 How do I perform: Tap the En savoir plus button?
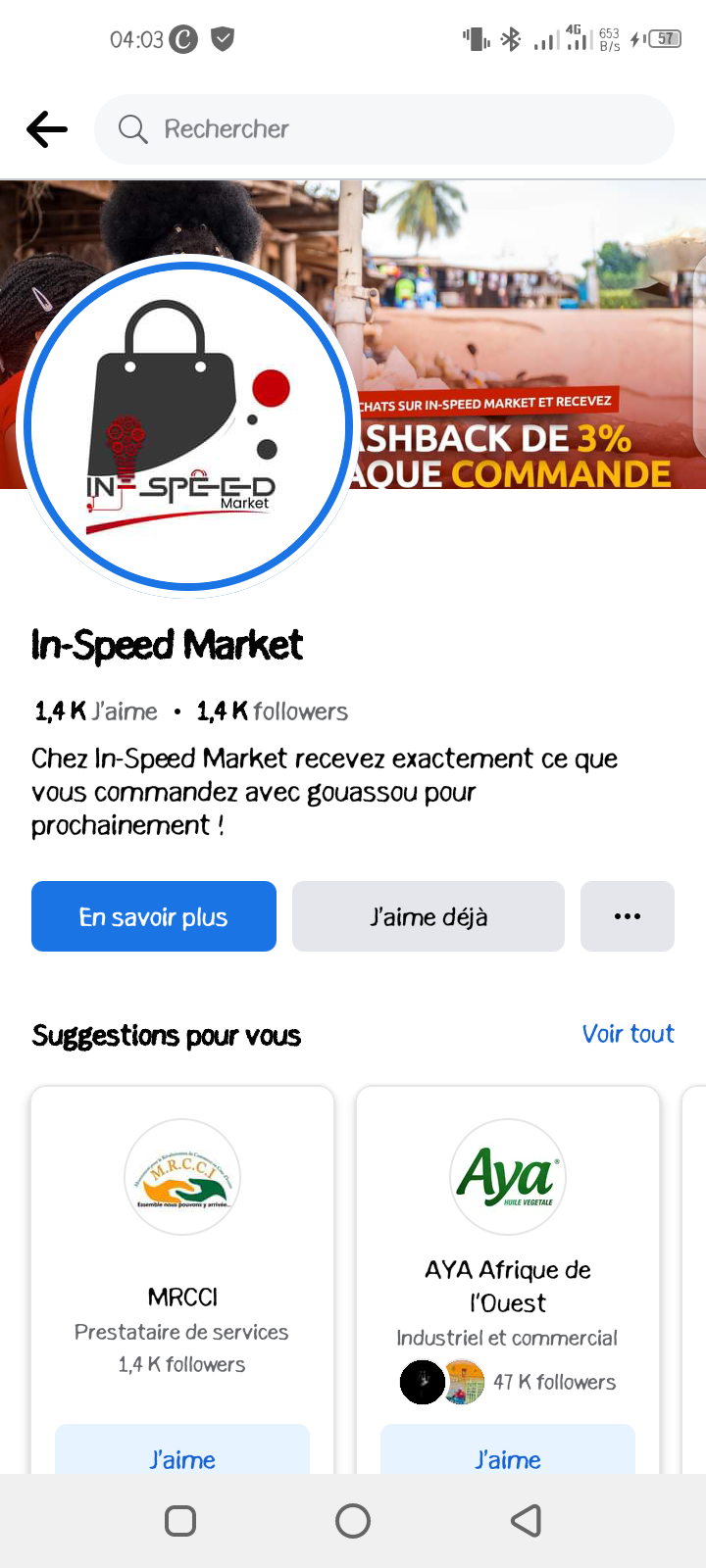tap(154, 916)
